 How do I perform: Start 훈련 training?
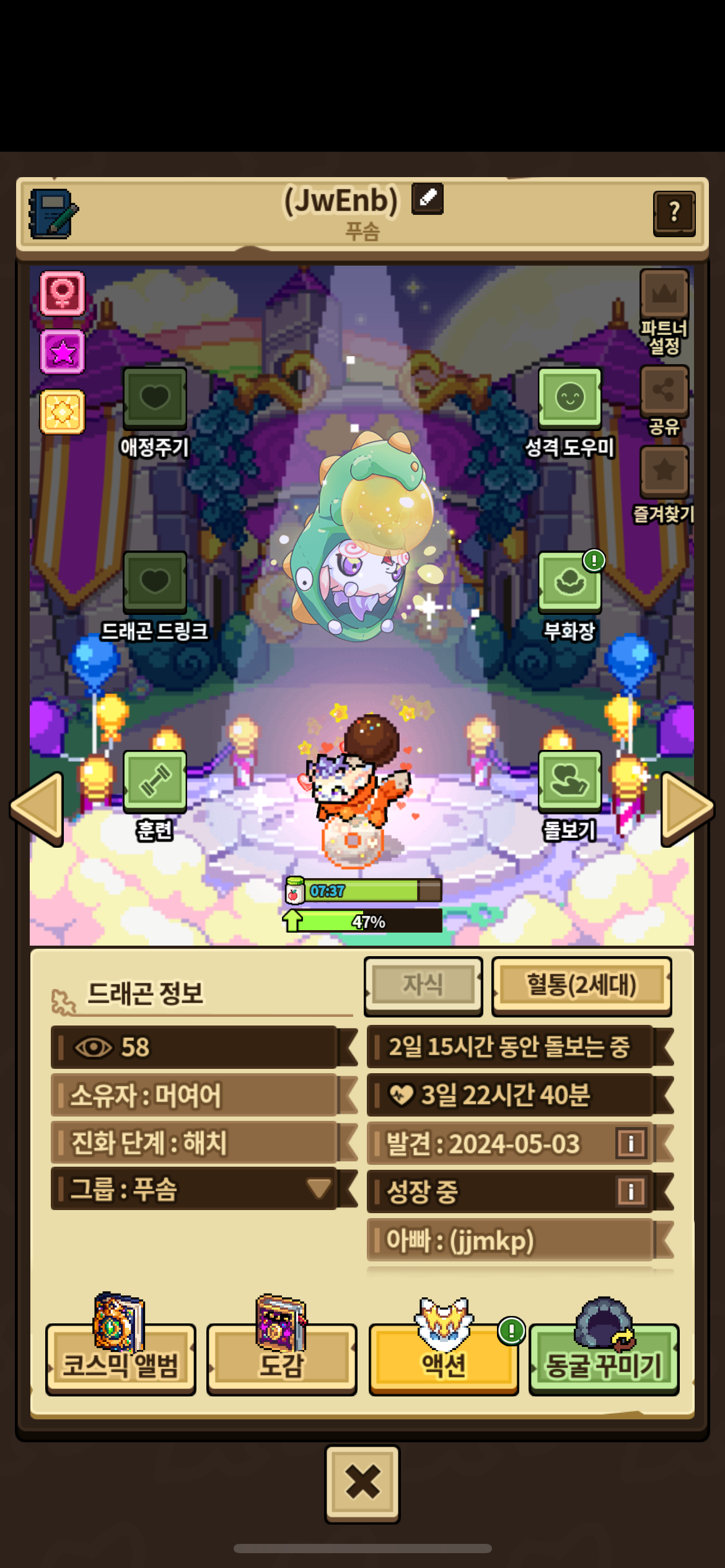tap(155, 782)
